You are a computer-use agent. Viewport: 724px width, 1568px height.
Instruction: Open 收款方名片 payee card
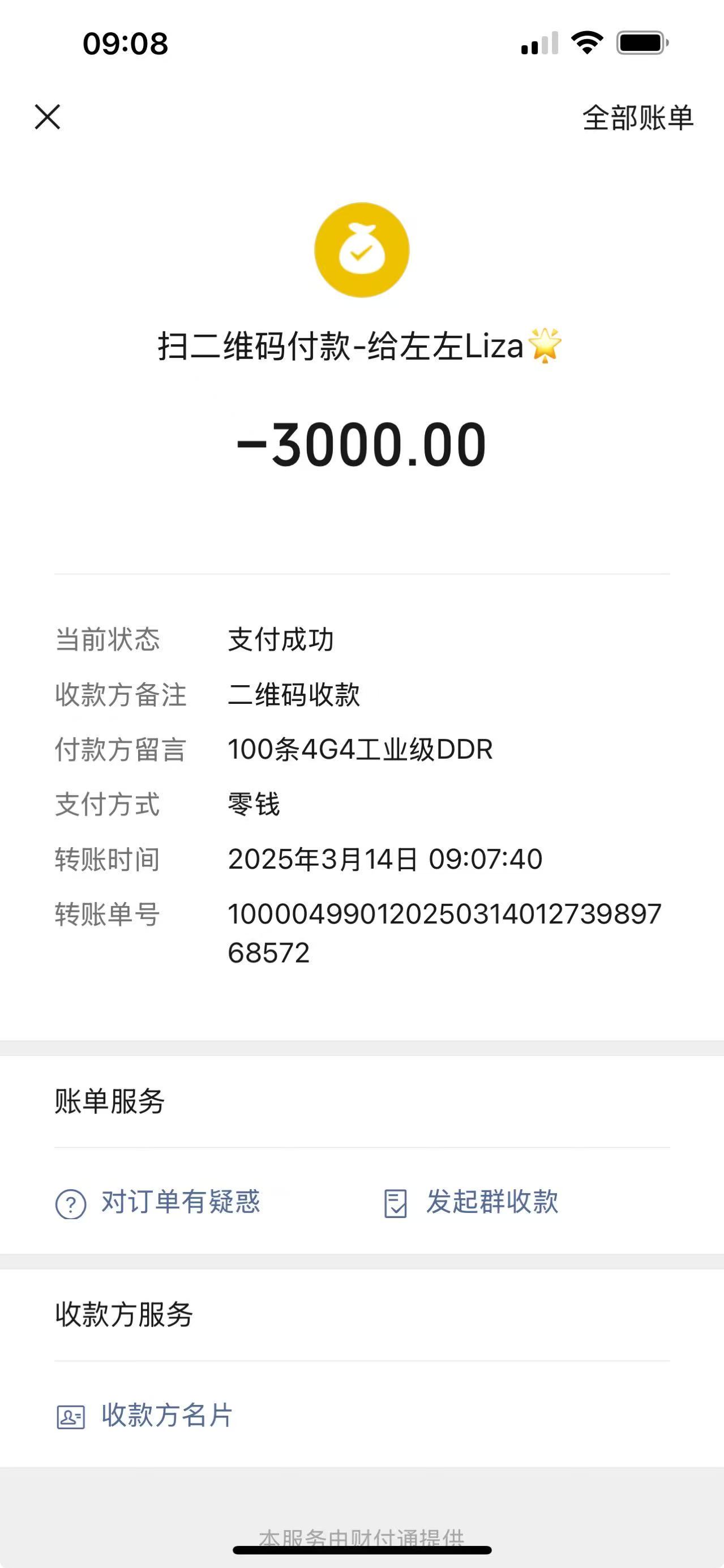tap(144, 1415)
